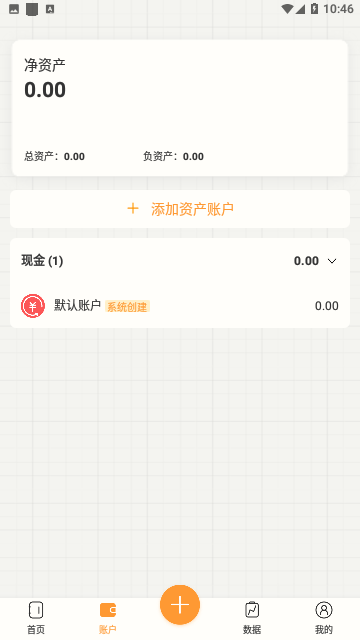Viewport: 360px width, 640px height.
Task: Open the 我的 tab
Action: (324, 618)
